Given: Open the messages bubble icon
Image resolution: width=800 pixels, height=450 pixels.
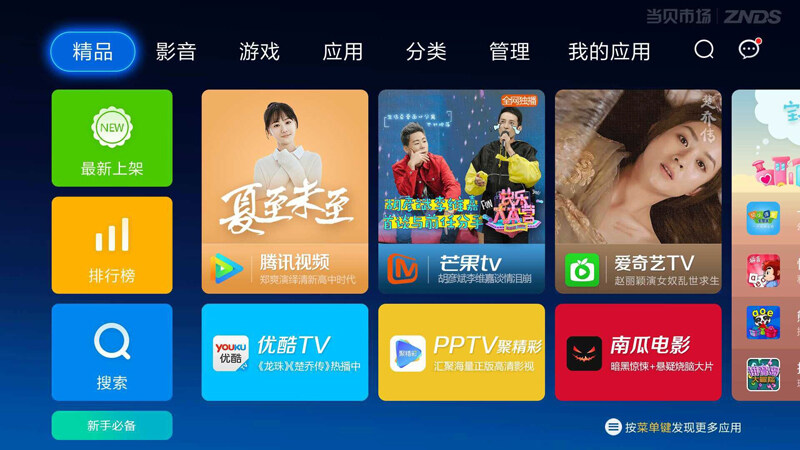Looking at the screenshot, I should pyautogui.click(x=748, y=50).
